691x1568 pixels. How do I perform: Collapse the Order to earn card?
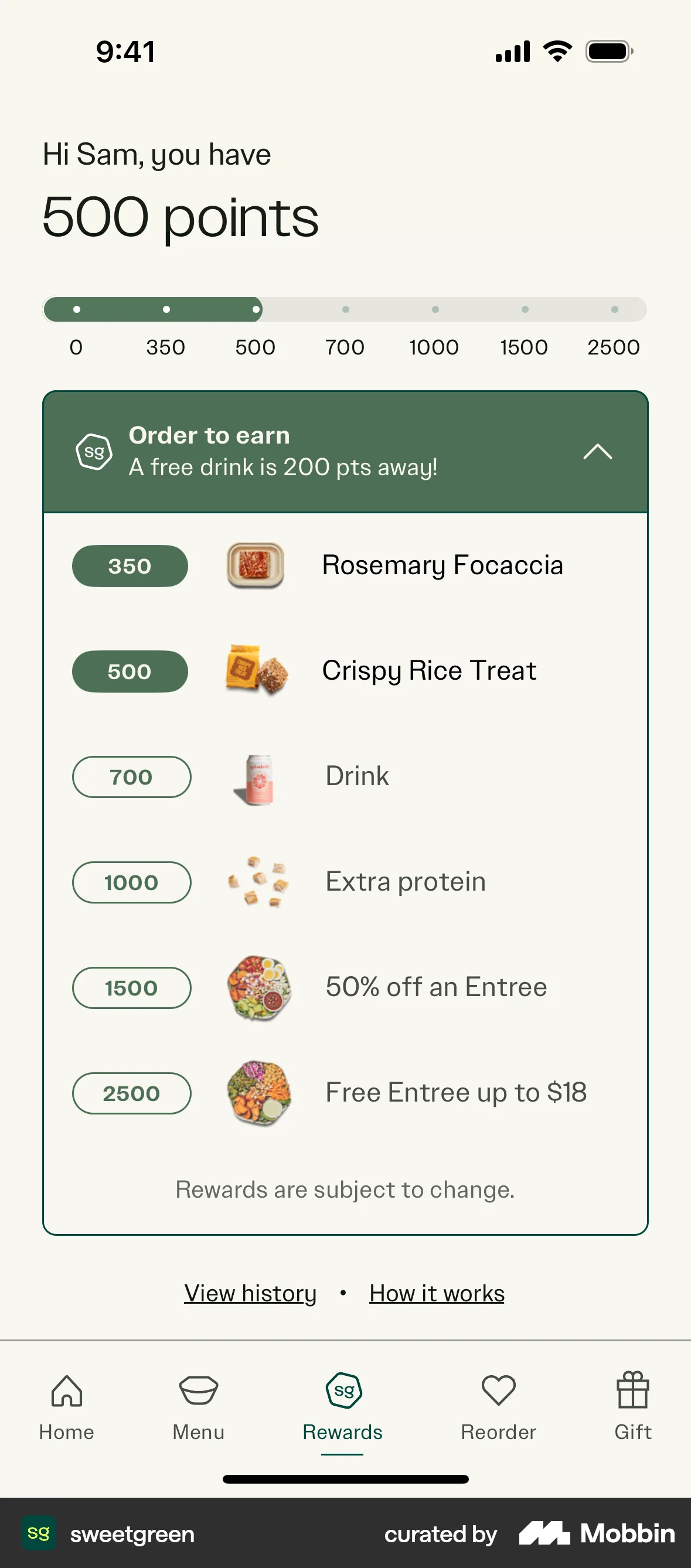pyautogui.click(x=598, y=451)
